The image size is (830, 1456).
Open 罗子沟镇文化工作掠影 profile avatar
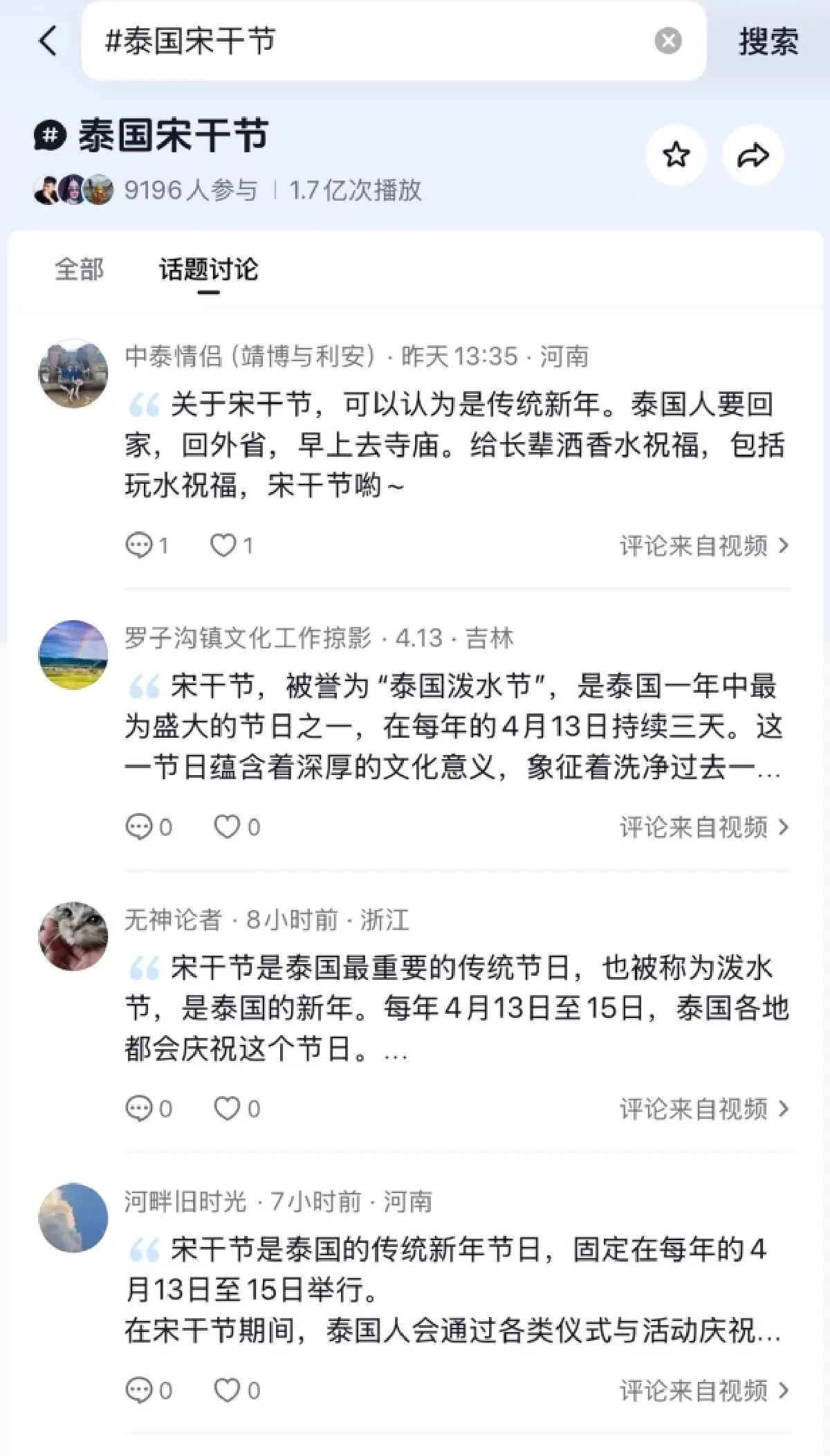pyautogui.click(x=73, y=655)
